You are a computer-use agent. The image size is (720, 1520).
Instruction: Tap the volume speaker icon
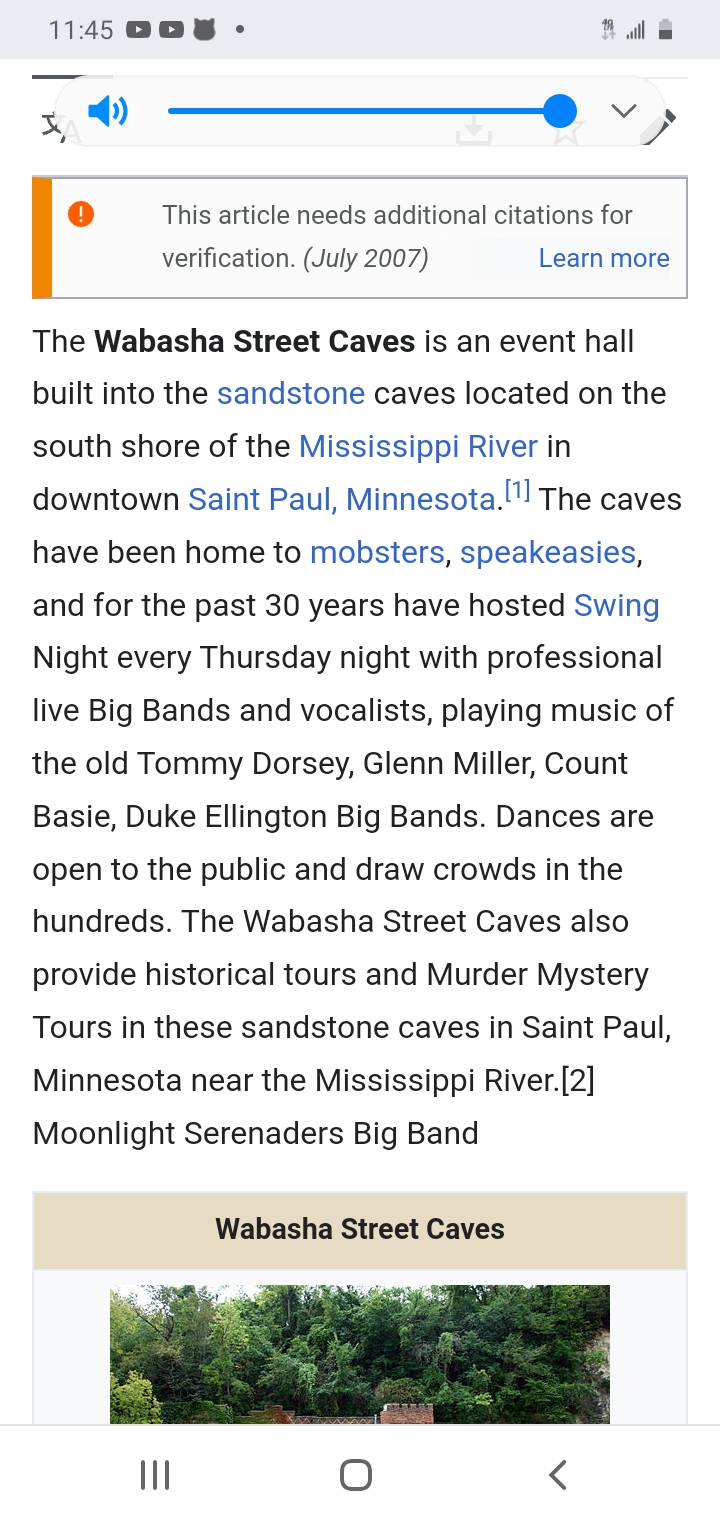point(107,111)
